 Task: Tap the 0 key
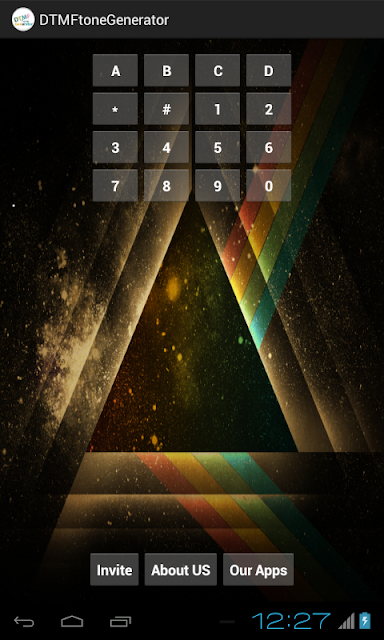pyautogui.click(x=269, y=185)
